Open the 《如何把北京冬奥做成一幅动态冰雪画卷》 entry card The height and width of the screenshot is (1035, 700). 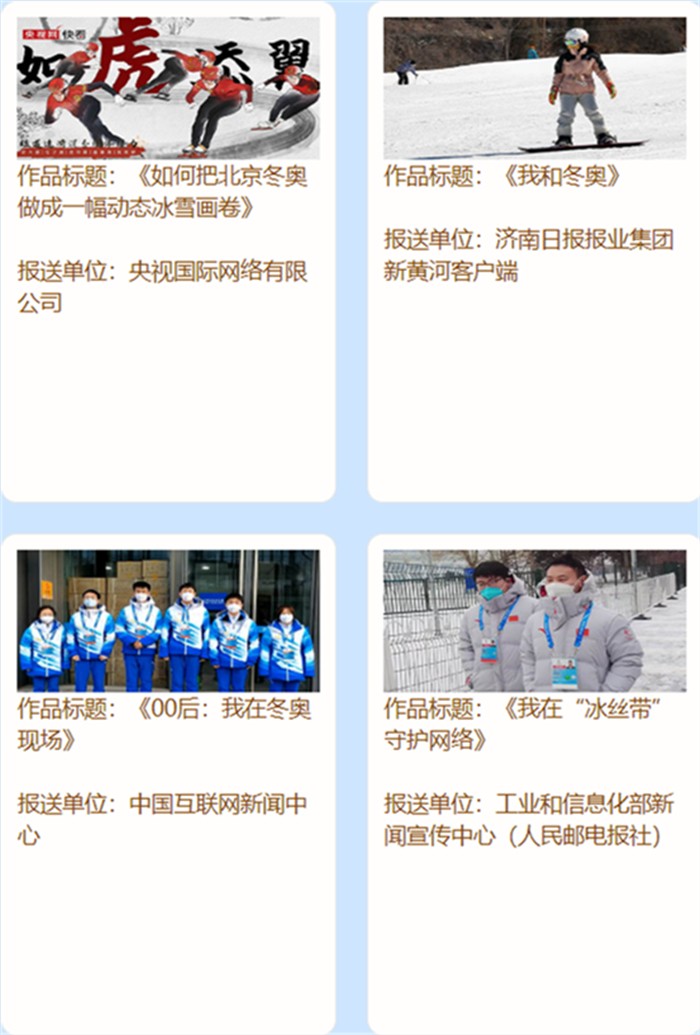click(x=167, y=192)
